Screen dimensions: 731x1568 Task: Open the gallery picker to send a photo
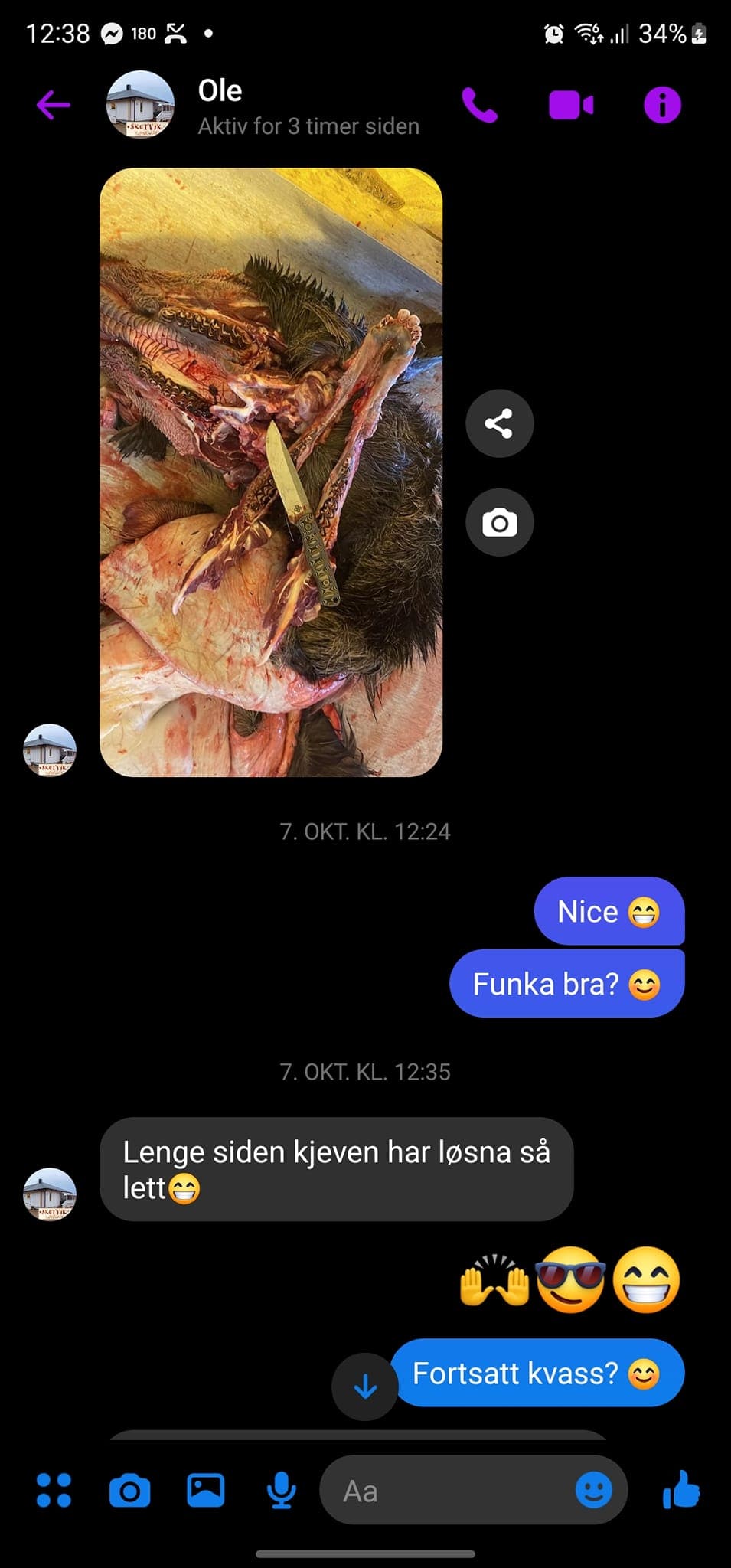206,1490
